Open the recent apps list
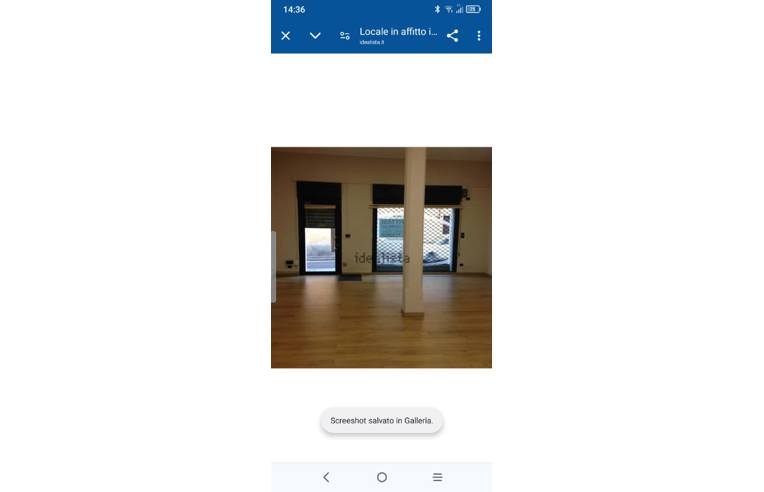Image resolution: width=764 pixels, height=492 pixels. click(437, 477)
